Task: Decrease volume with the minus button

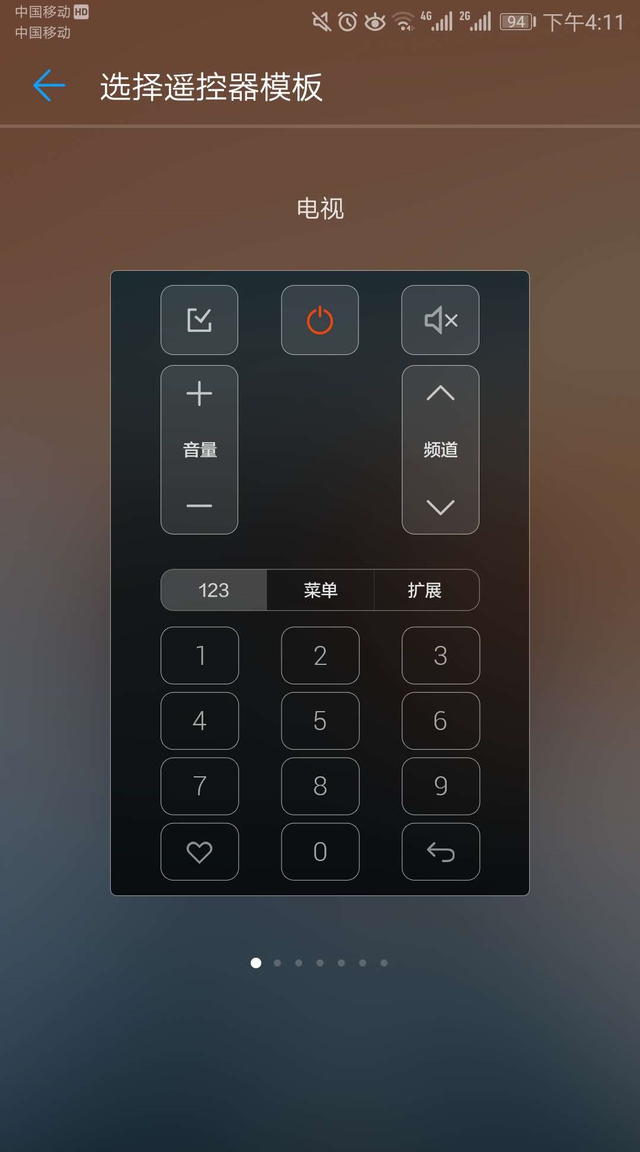Action: coord(199,506)
